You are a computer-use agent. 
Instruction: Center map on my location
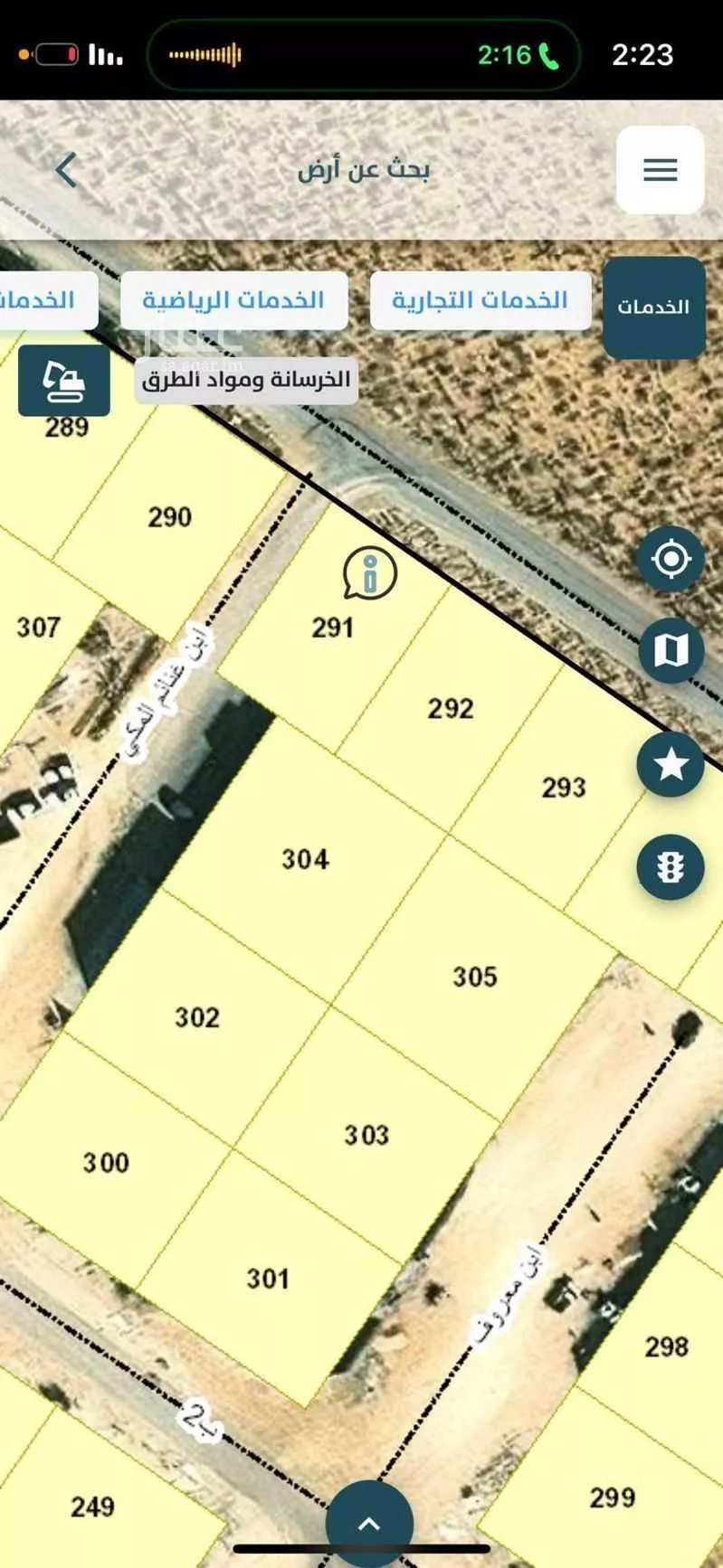tap(671, 559)
